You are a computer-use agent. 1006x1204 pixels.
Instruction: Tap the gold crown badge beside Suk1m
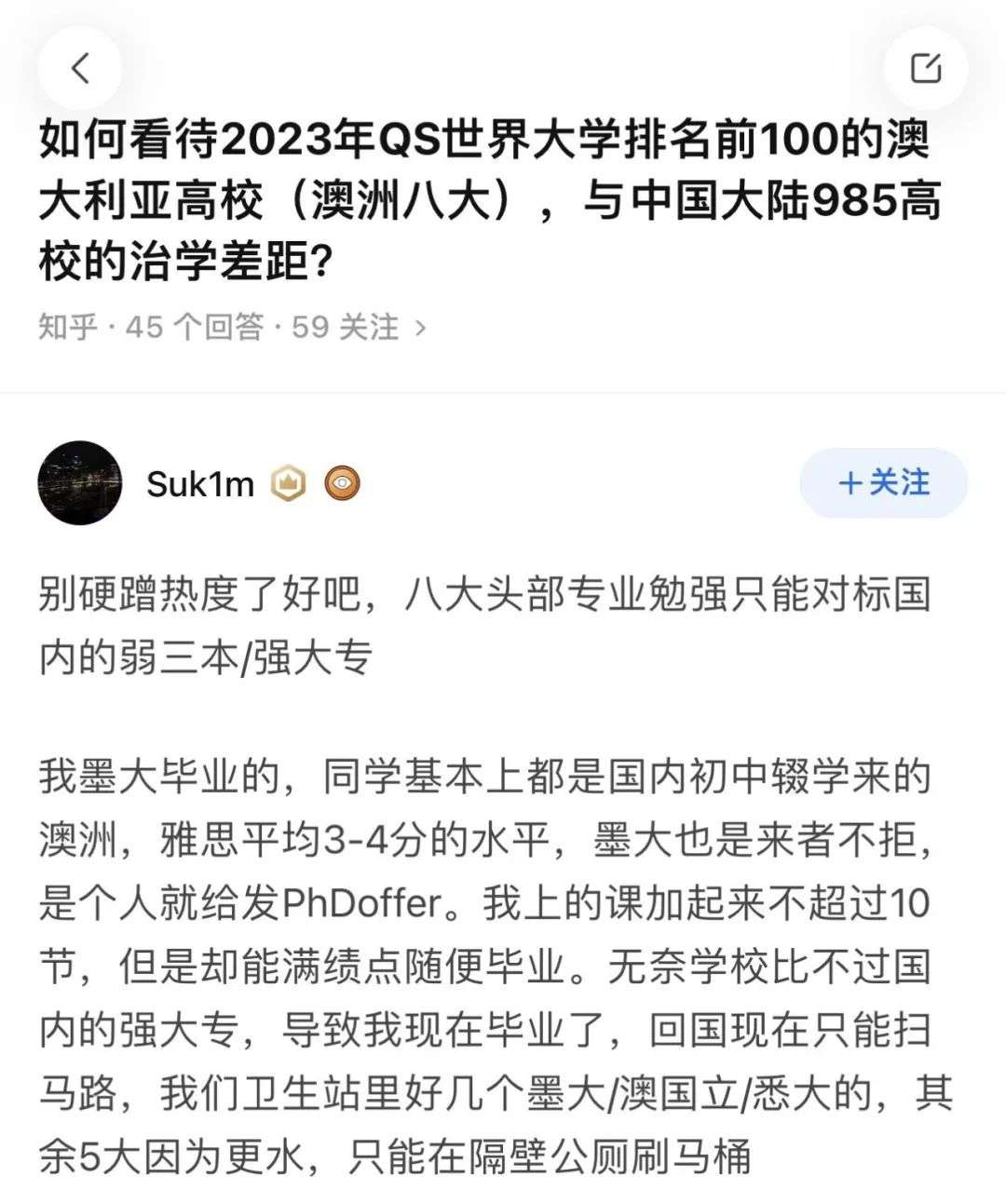coord(289,483)
